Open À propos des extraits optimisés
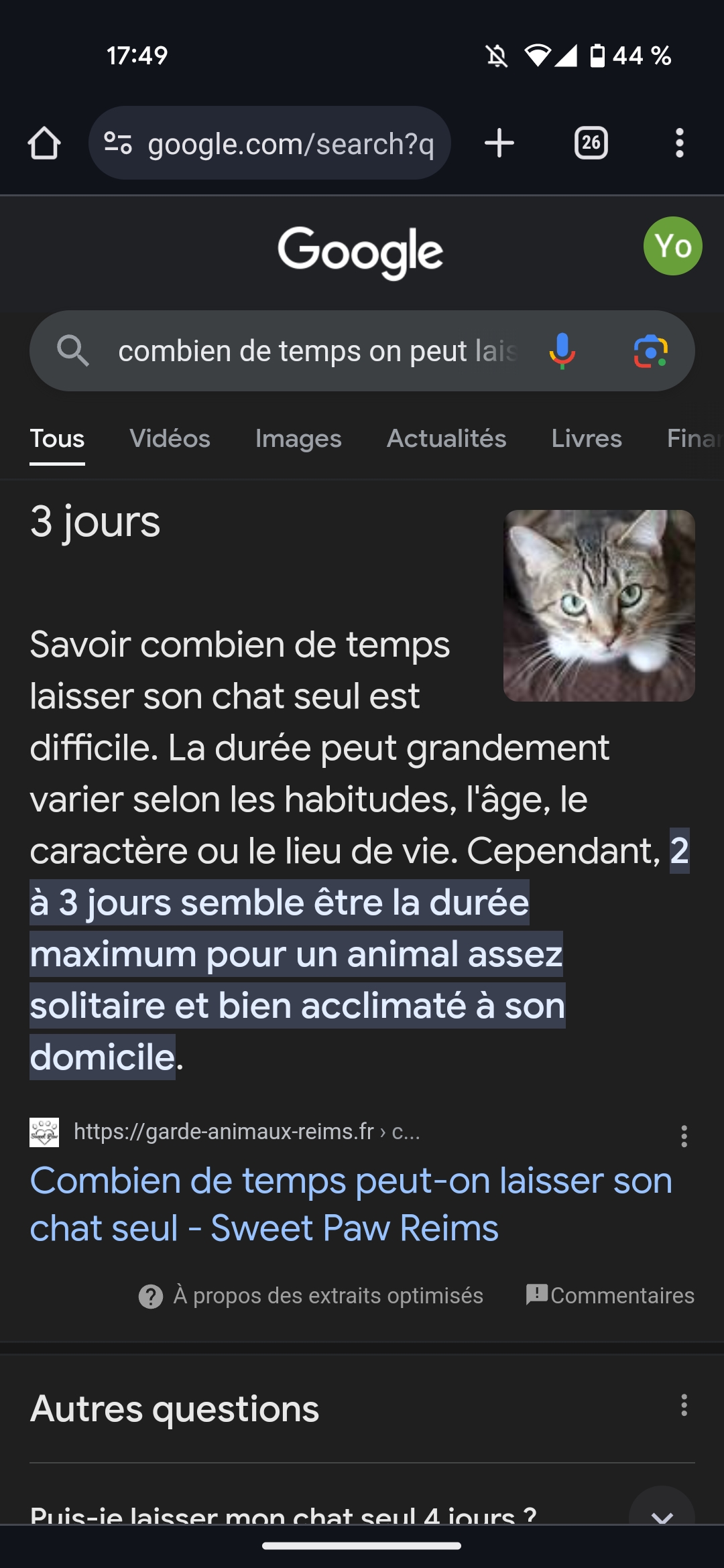This screenshot has width=724, height=1568. (x=311, y=1296)
